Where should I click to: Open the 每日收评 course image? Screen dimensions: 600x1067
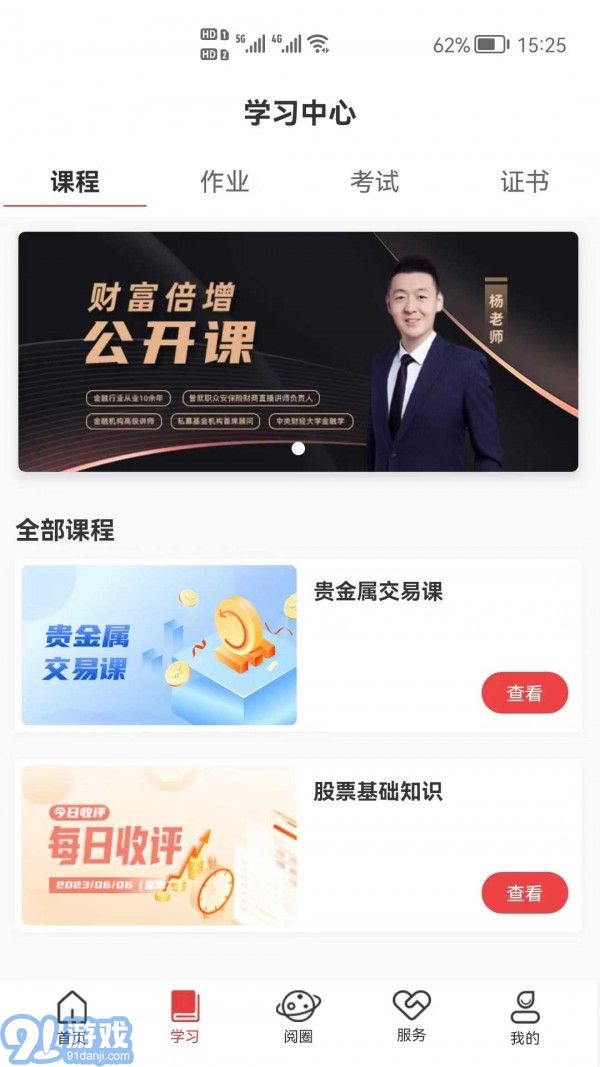(159, 845)
